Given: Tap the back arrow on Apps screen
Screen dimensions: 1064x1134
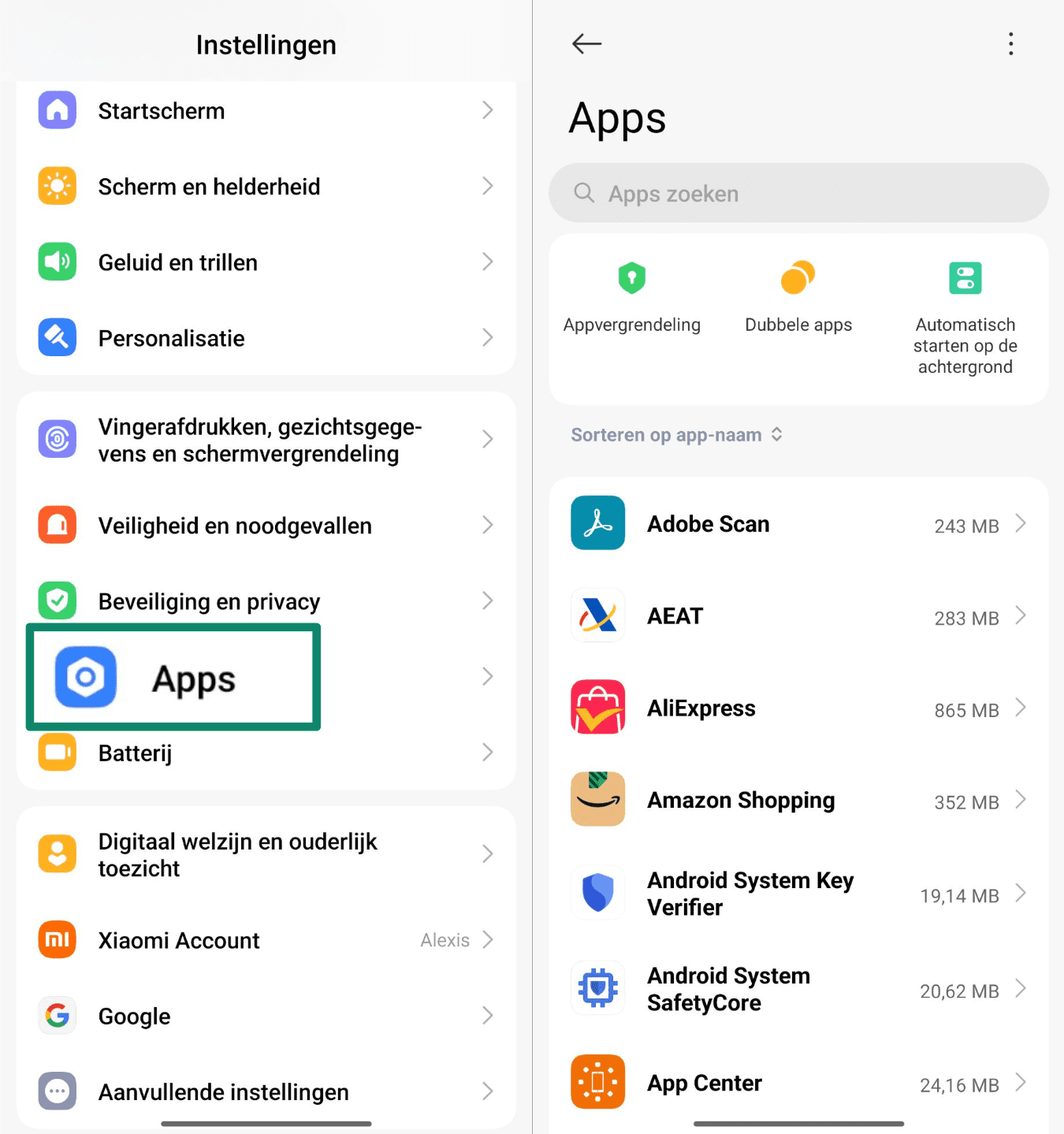Looking at the screenshot, I should [586, 44].
